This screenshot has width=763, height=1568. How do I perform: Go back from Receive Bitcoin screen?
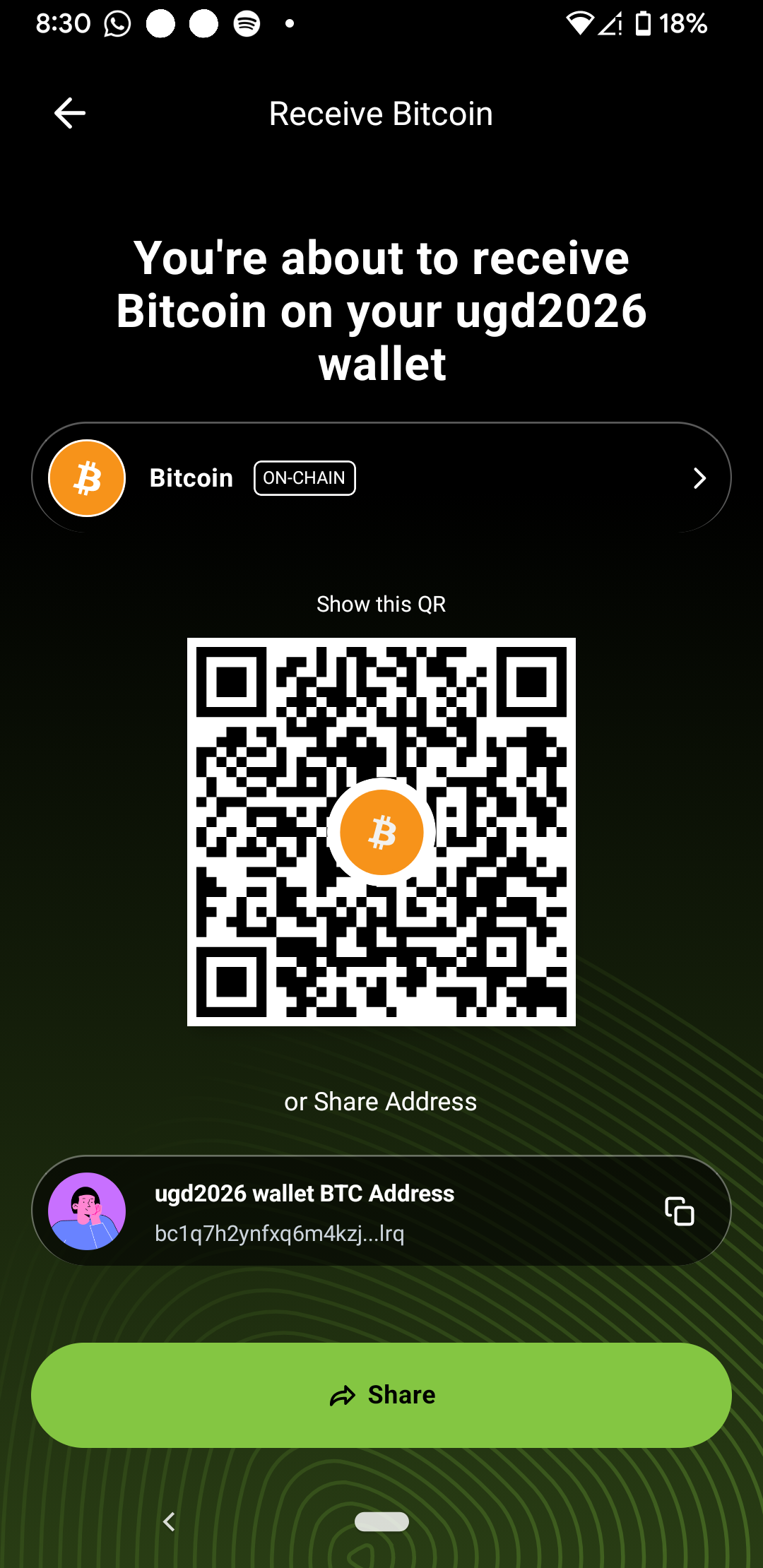point(70,113)
